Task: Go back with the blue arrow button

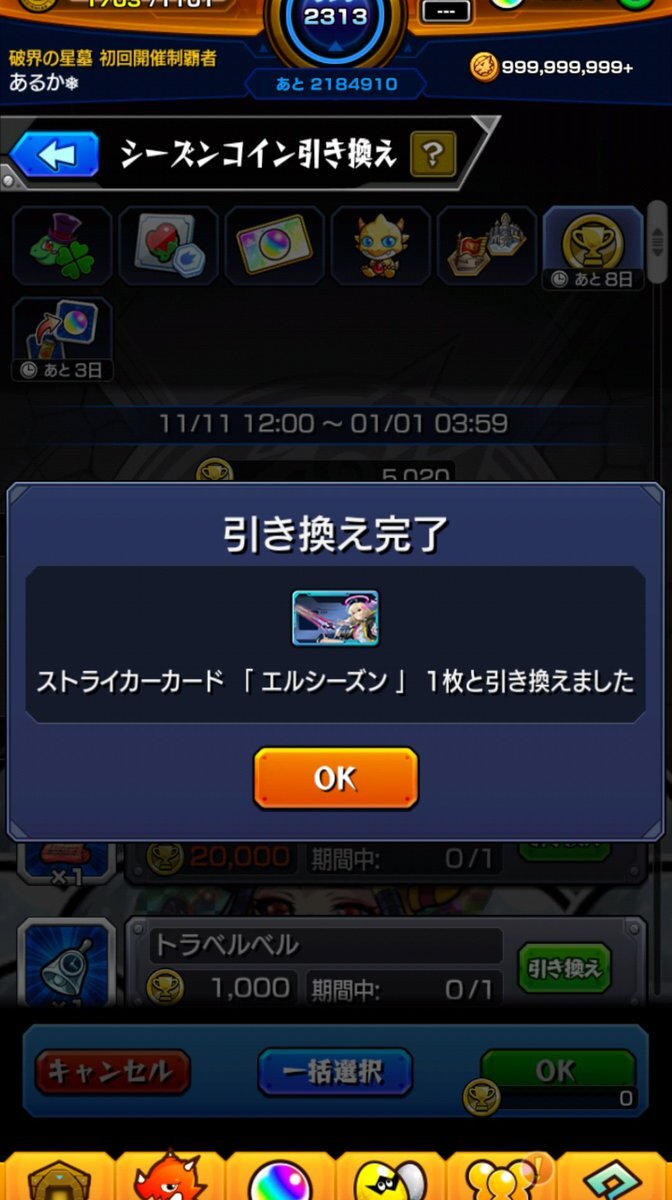Action: pyautogui.click(x=55, y=155)
